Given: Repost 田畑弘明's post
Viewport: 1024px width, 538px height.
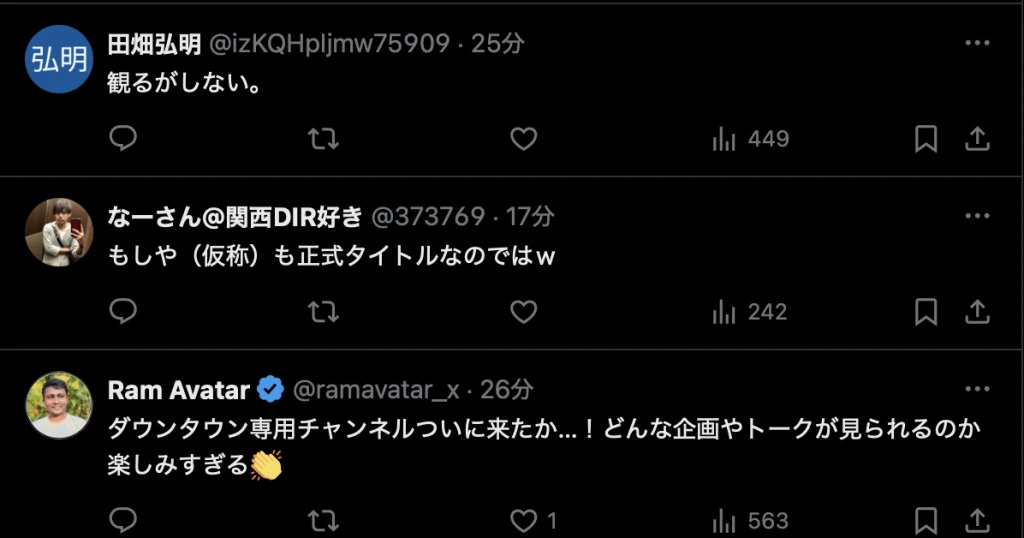Looking at the screenshot, I should (x=323, y=139).
